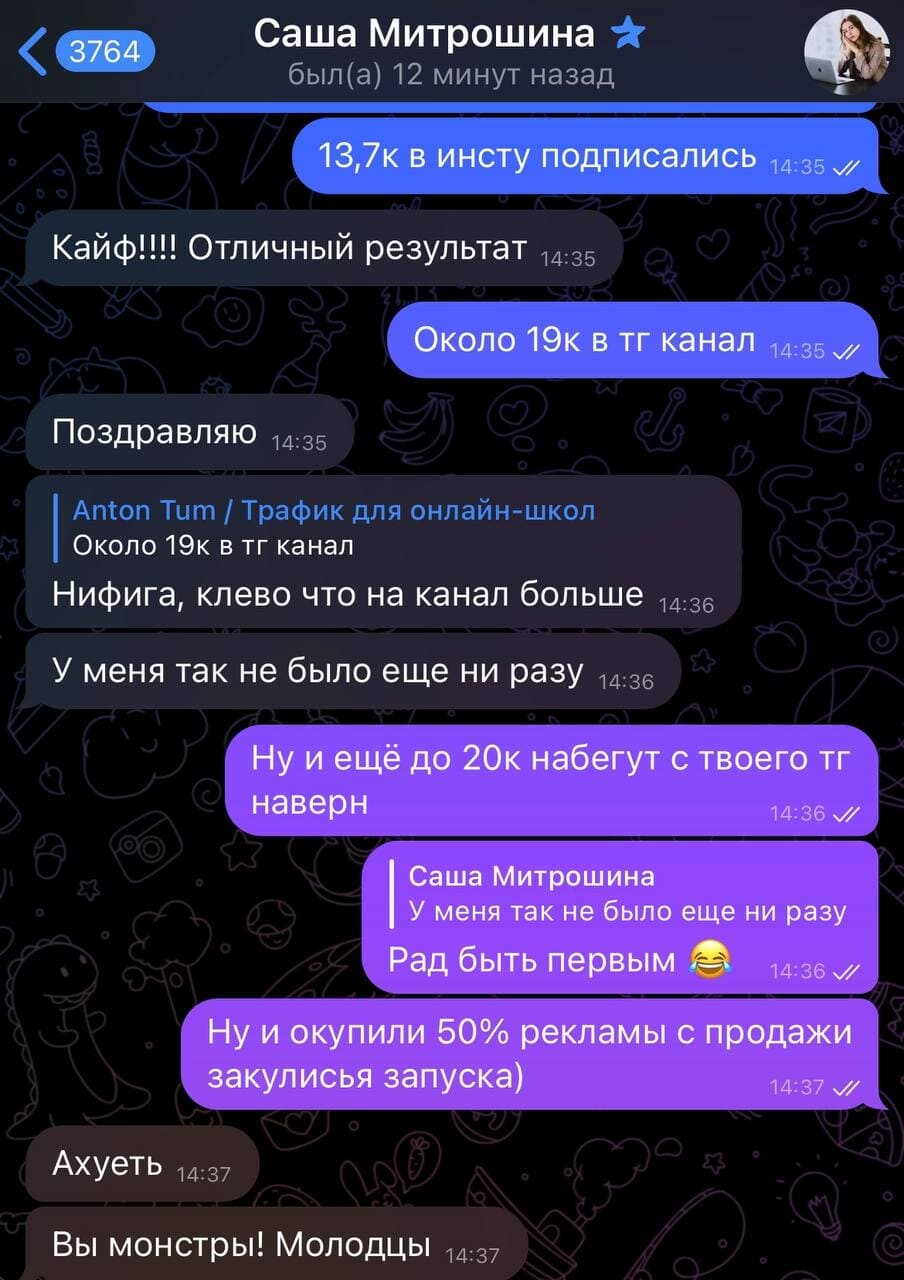Image resolution: width=904 pixels, height=1280 pixels.
Task: Jump to quoted Anton Tum message
Action: tap(334, 528)
